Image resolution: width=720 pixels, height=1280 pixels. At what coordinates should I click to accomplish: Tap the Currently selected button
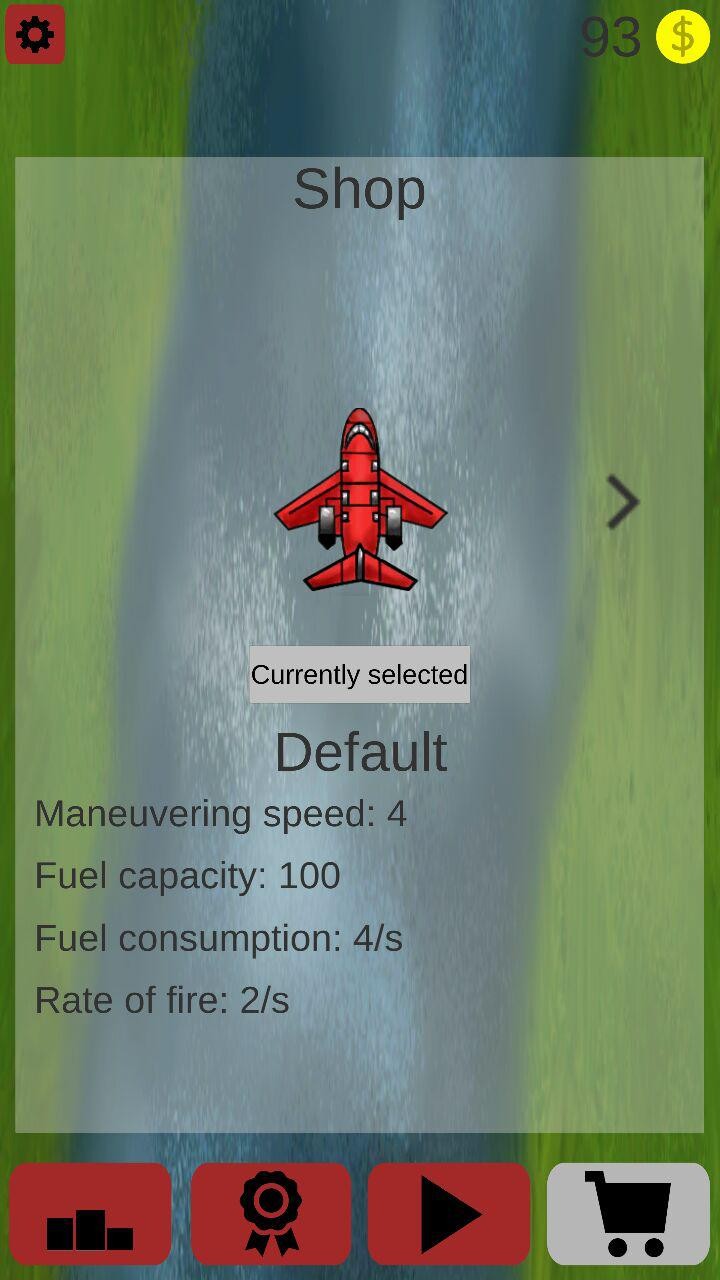pos(359,675)
